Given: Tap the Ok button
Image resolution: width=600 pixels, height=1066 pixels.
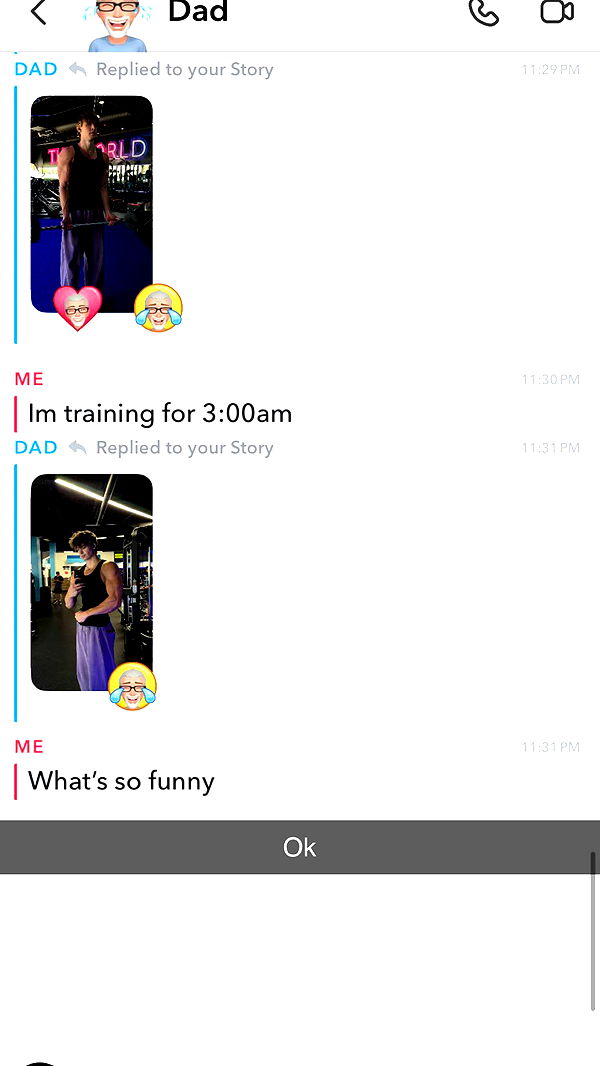Looking at the screenshot, I should click(299, 847).
